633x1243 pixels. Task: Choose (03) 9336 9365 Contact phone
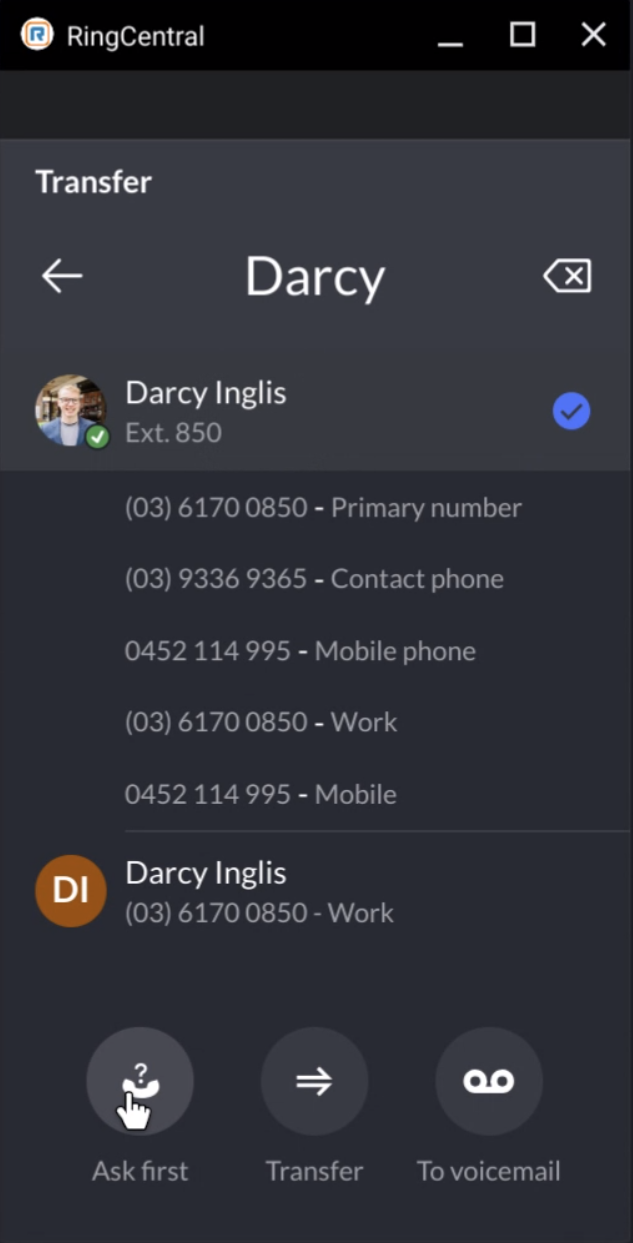point(313,579)
